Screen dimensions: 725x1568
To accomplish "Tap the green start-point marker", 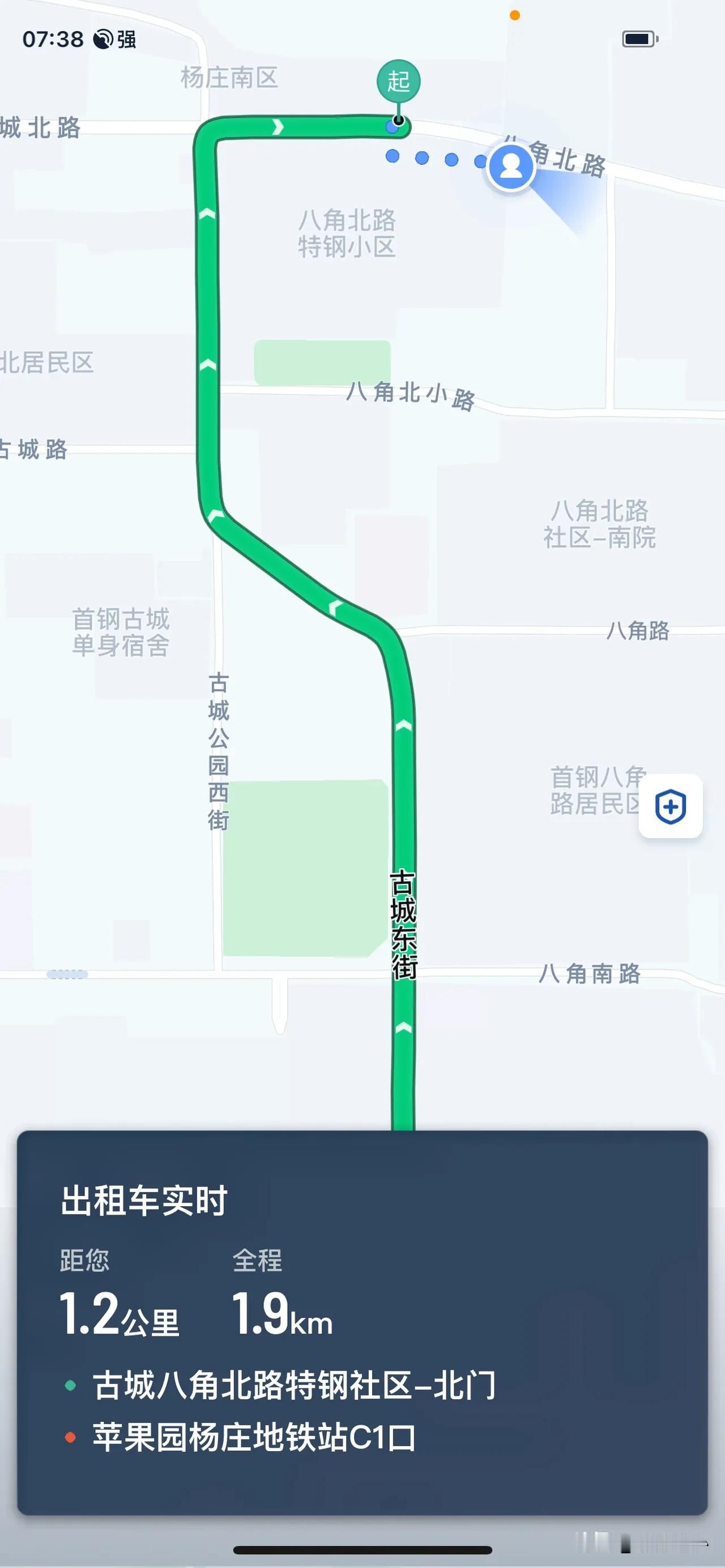I will click(x=398, y=82).
